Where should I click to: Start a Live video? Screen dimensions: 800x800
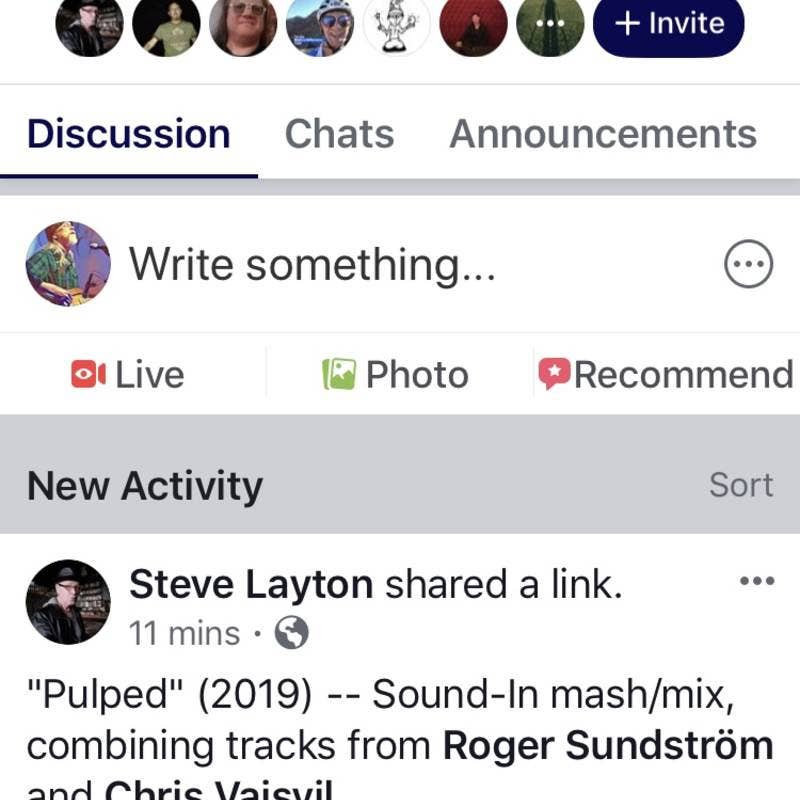128,375
